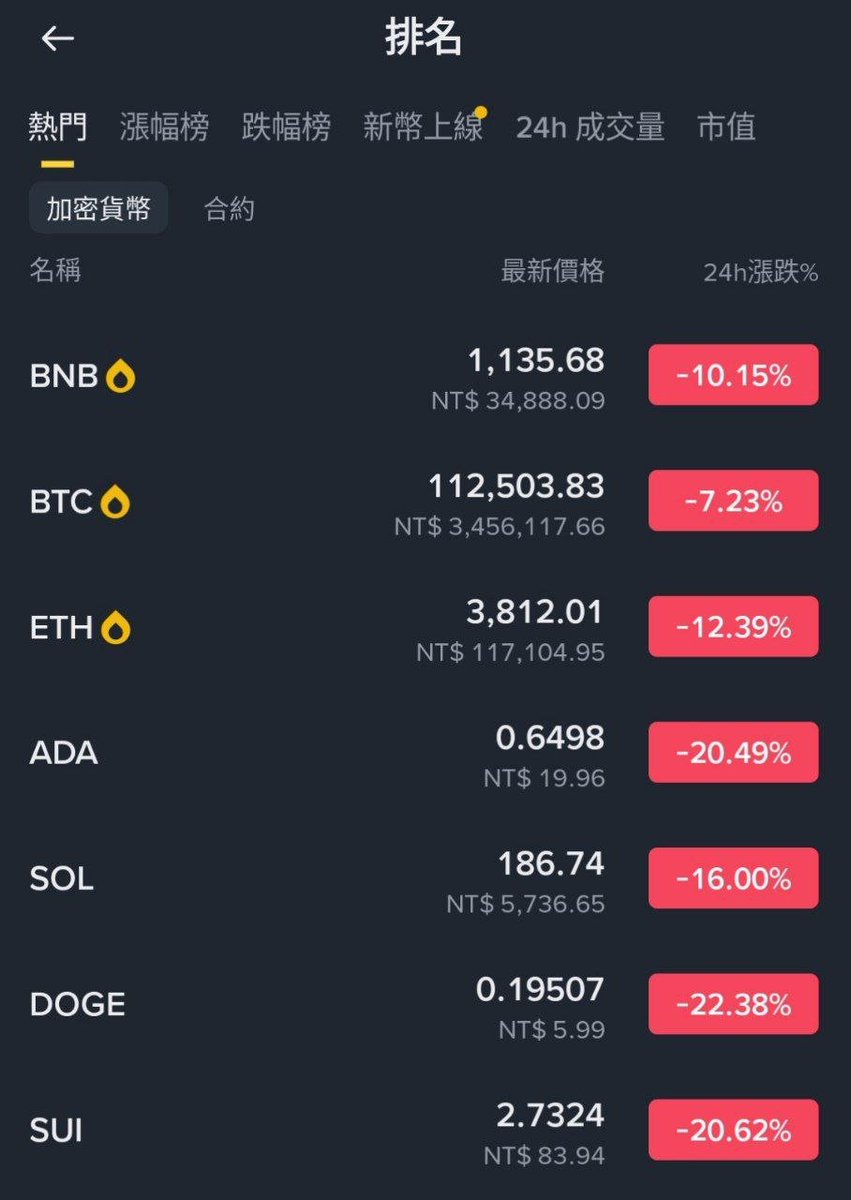Switch to the 漲幅榜 tab
Viewport: 851px width, 1200px height.
(x=164, y=127)
